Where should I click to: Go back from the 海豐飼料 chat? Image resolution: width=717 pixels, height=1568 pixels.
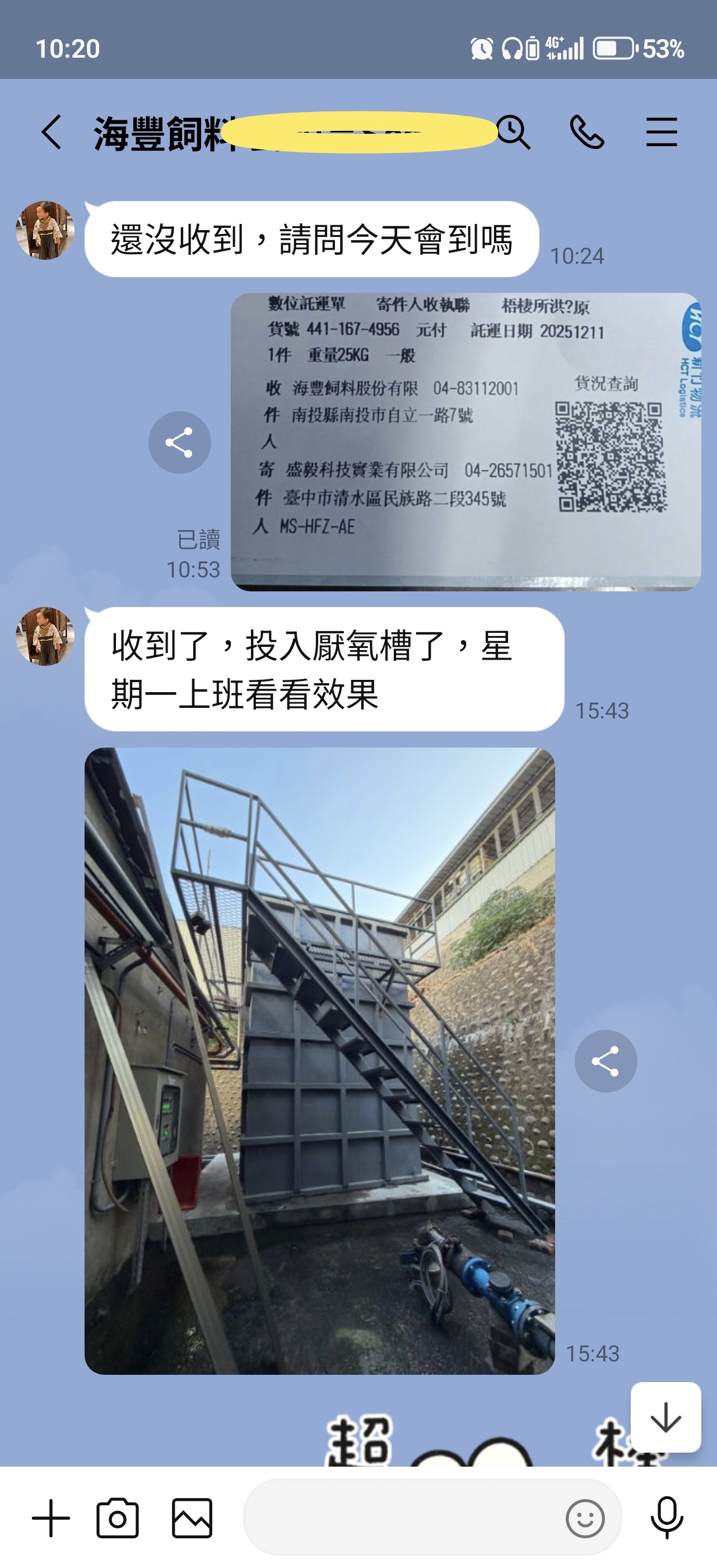(52, 132)
